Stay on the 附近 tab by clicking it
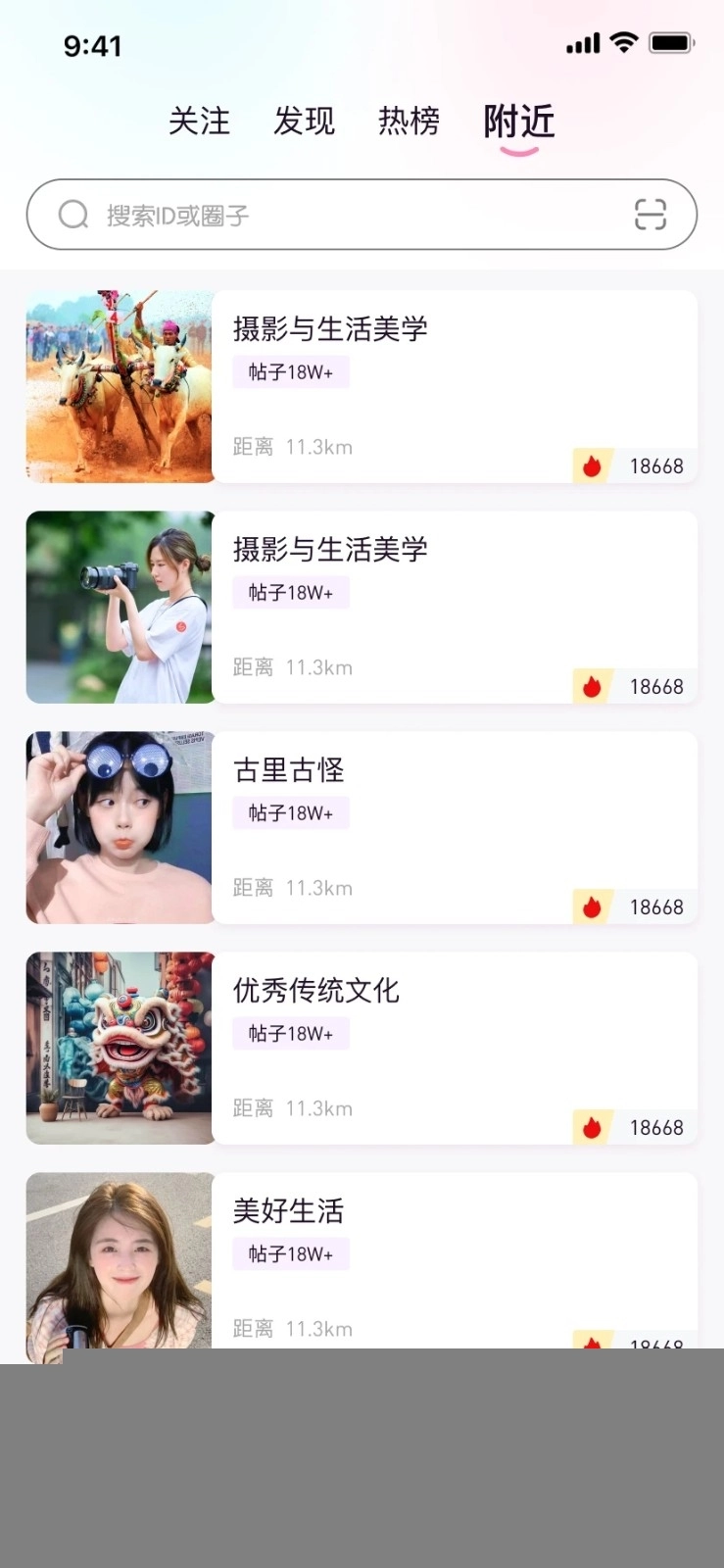Image resolution: width=724 pixels, height=1568 pixels. [x=517, y=122]
